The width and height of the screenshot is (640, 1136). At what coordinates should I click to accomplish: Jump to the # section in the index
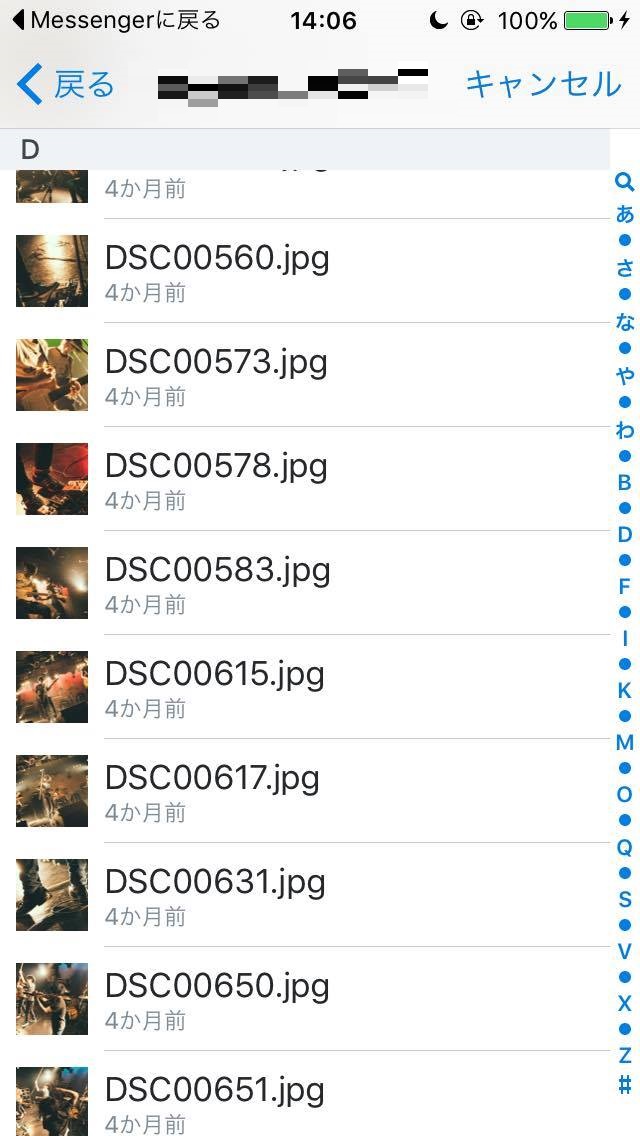click(624, 1085)
